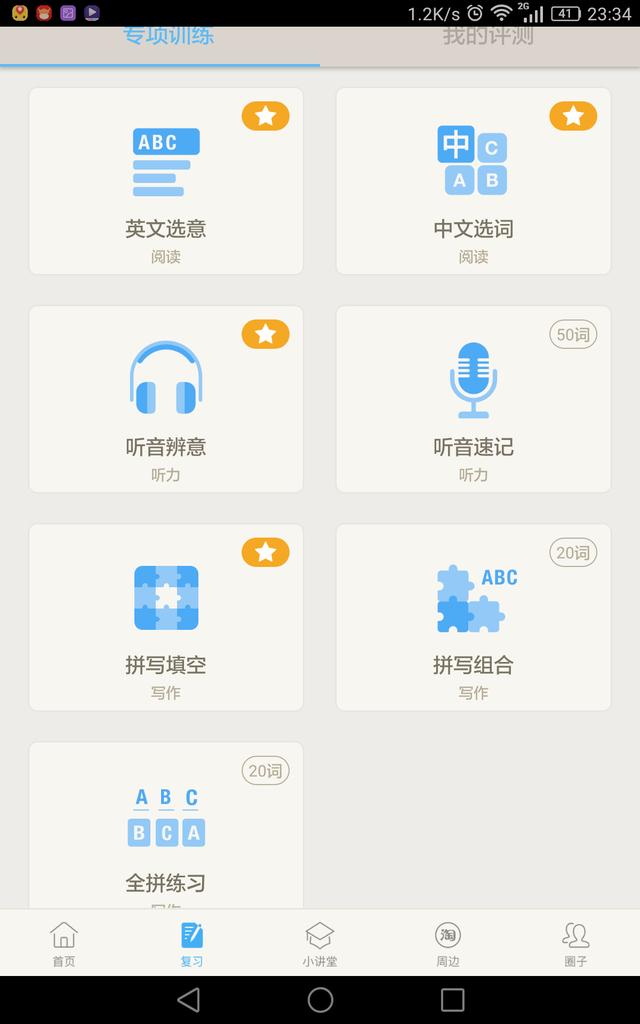Viewport: 640px width, 1024px height.
Task: Open the 周边 tab
Action: pyautogui.click(x=448, y=943)
